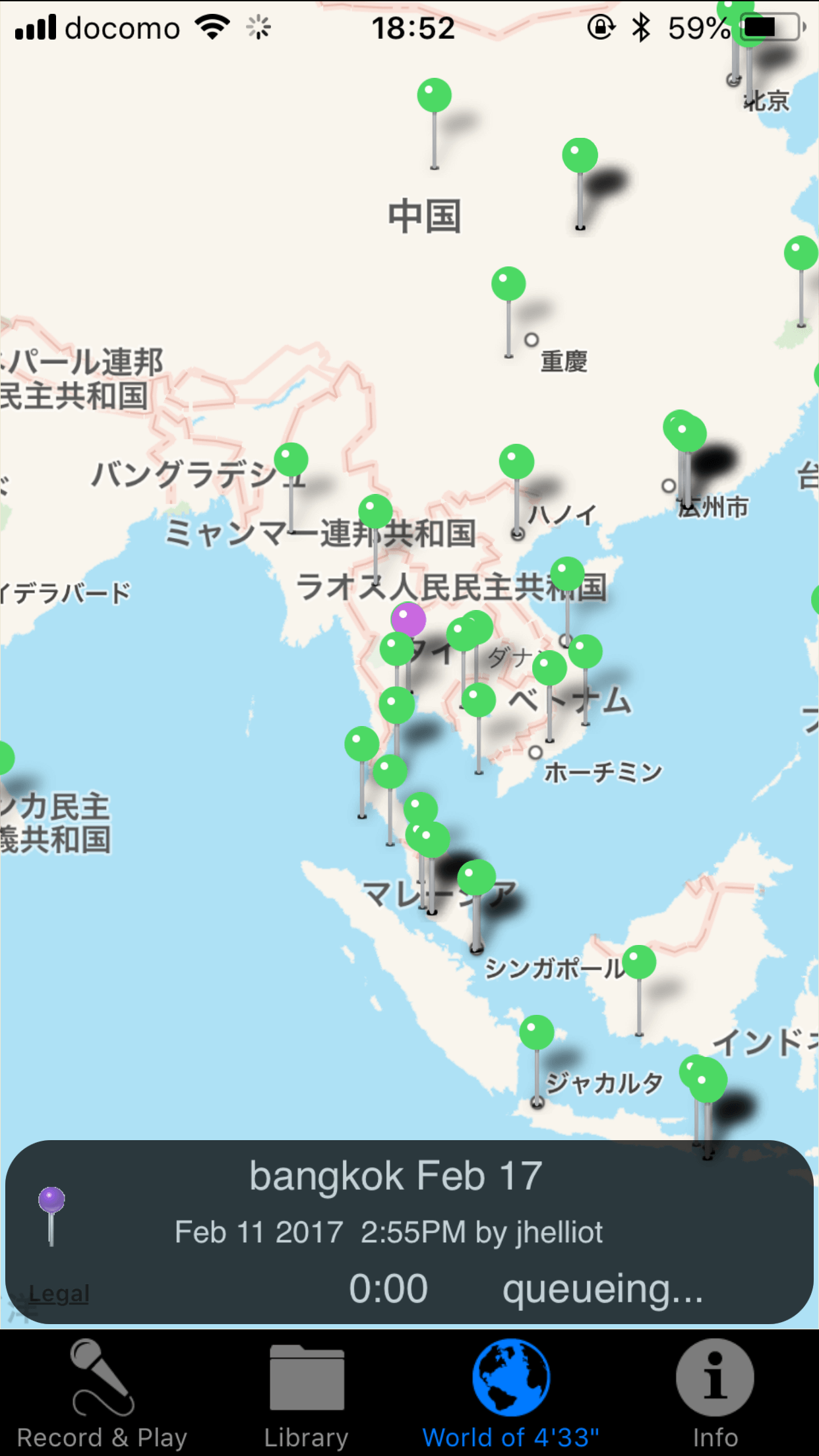819x1456 pixels.
Task: Select the green pin near Jakarta
Action: point(537,1033)
